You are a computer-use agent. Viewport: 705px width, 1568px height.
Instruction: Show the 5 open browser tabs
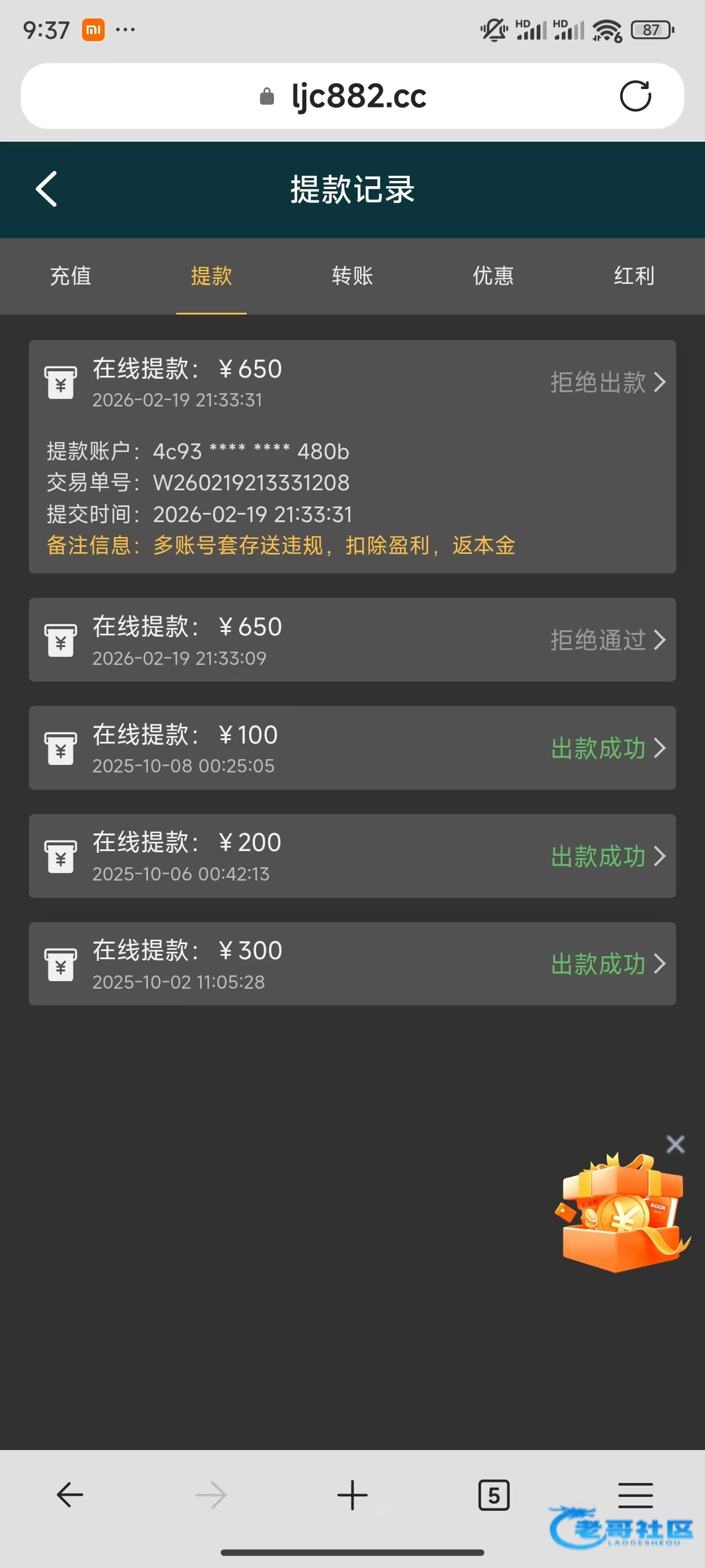tap(493, 1495)
